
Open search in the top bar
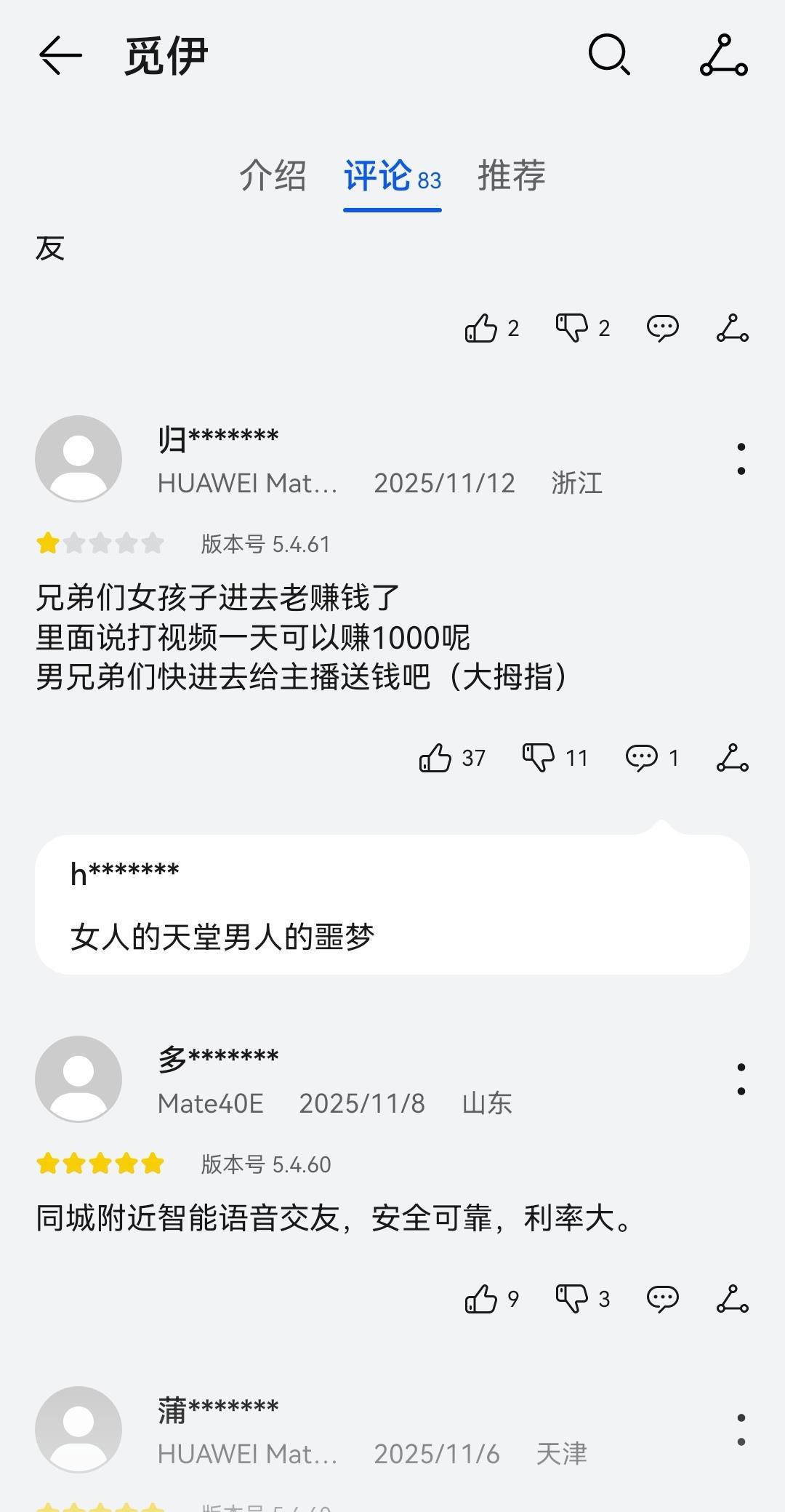pyautogui.click(x=609, y=55)
